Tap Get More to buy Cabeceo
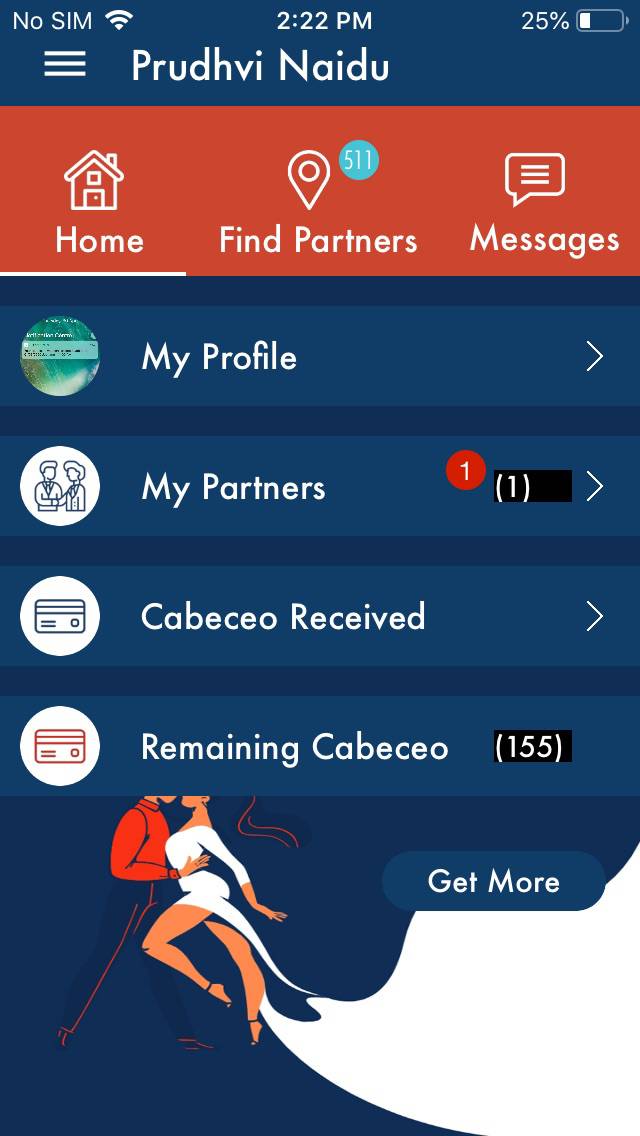 [493, 881]
